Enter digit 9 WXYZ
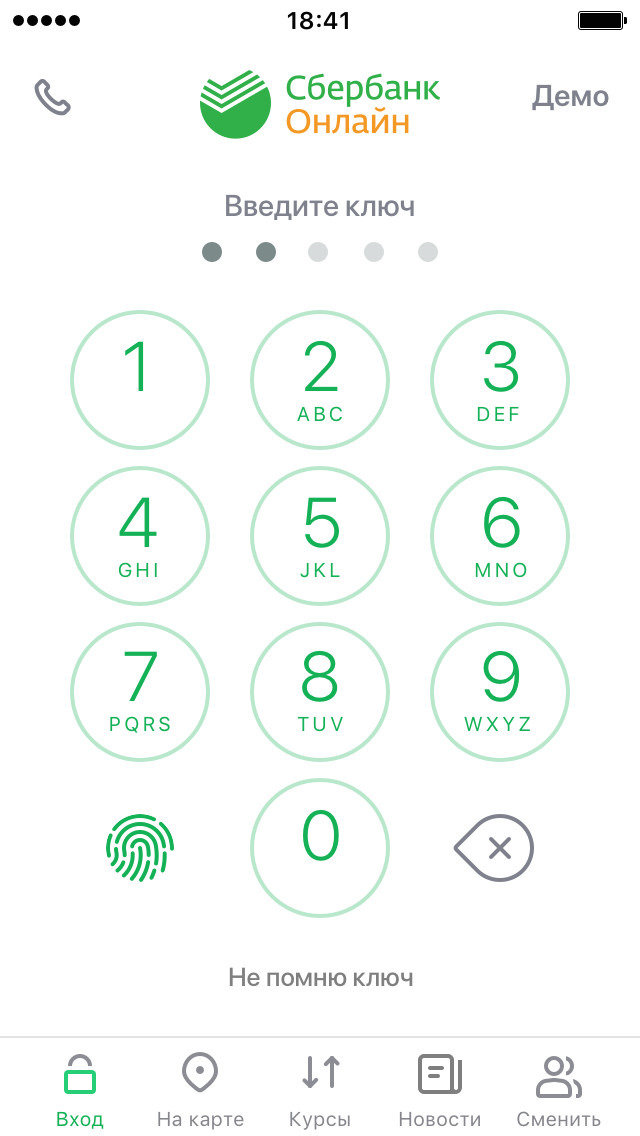The width and height of the screenshot is (640, 1136). click(x=500, y=692)
